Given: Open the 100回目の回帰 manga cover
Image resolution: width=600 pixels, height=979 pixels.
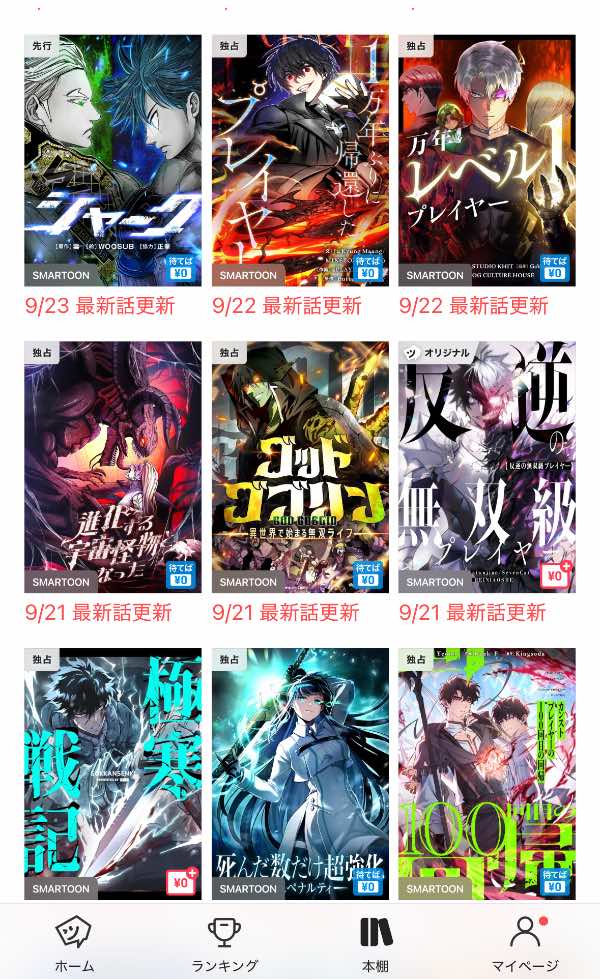Looking at the screenshot, I should point(487,774).
